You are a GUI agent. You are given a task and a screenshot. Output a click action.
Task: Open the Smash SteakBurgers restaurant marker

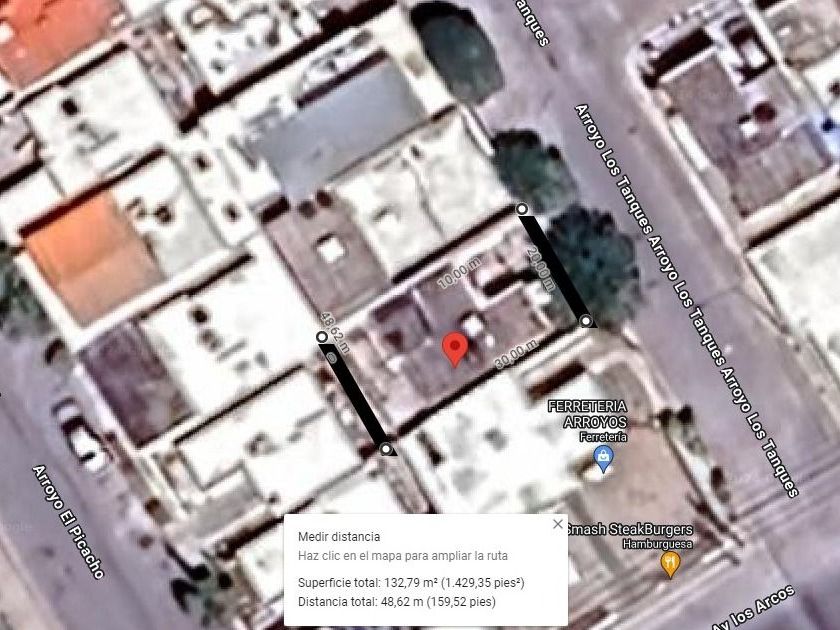(670, 565)
